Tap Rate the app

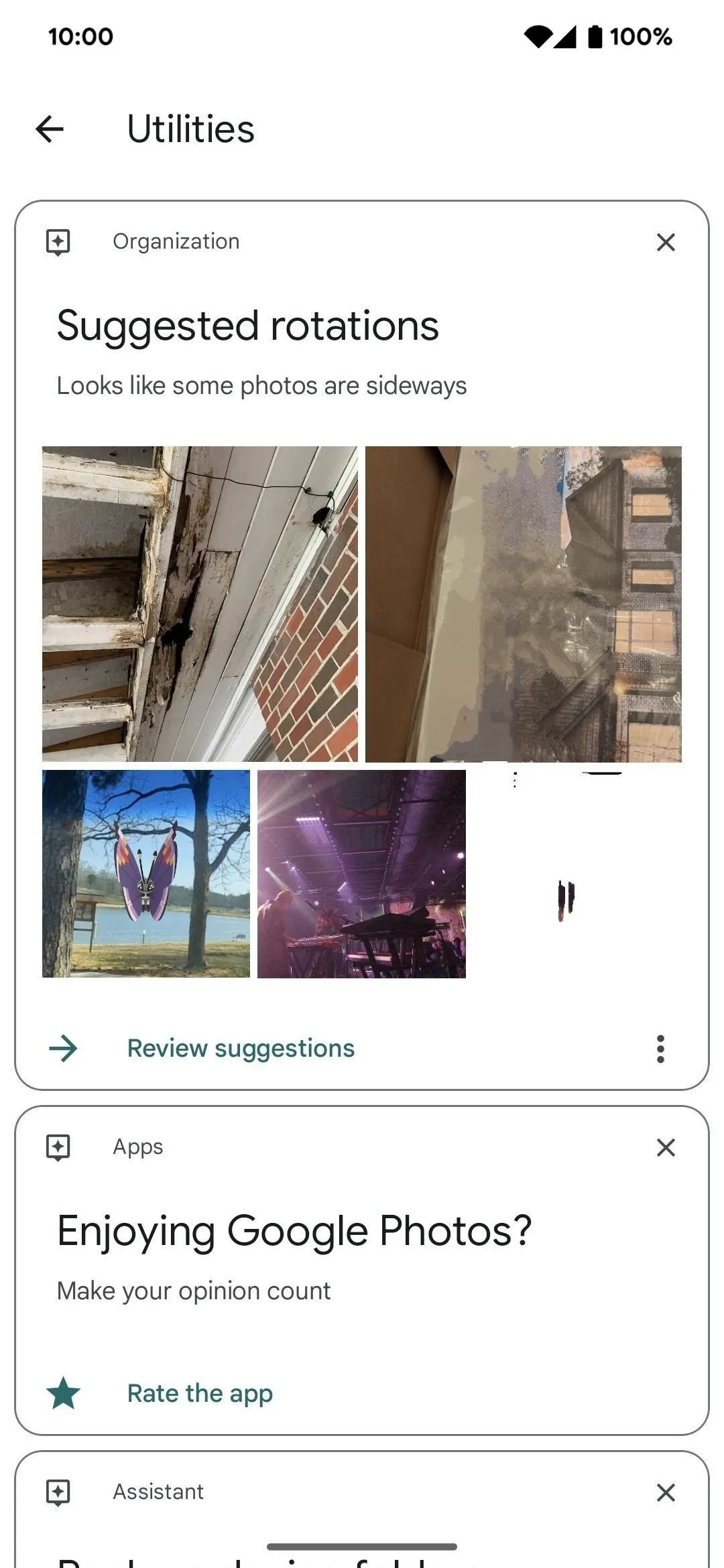point(200,1393)
